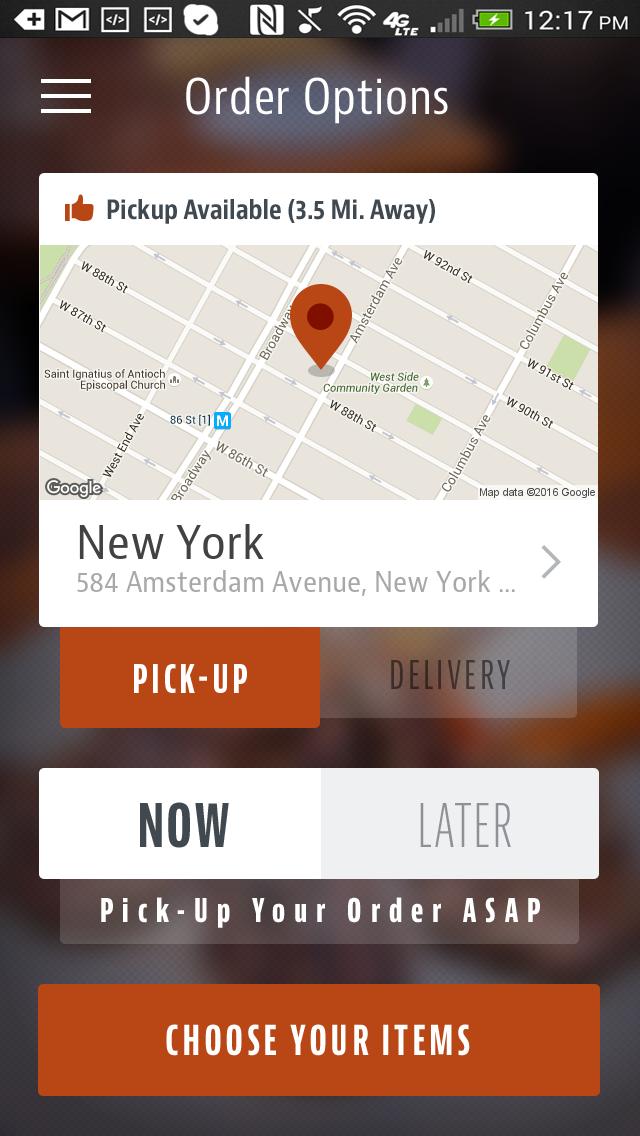This screenshot has width=640, height=1136.
Task: Open the map preview of the pickup location
Action: [318, 372]
